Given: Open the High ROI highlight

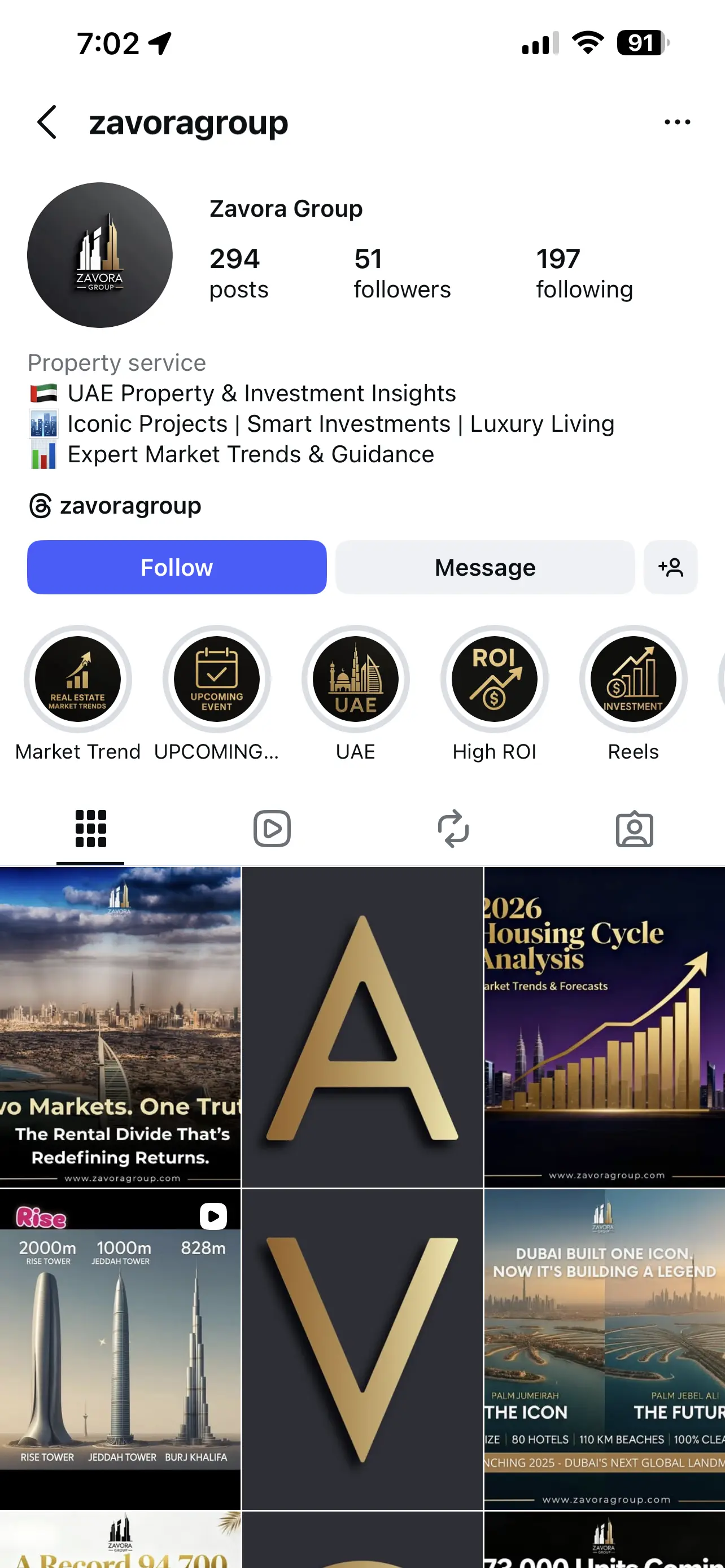Looking at the screenshot, I should point(494,678).
